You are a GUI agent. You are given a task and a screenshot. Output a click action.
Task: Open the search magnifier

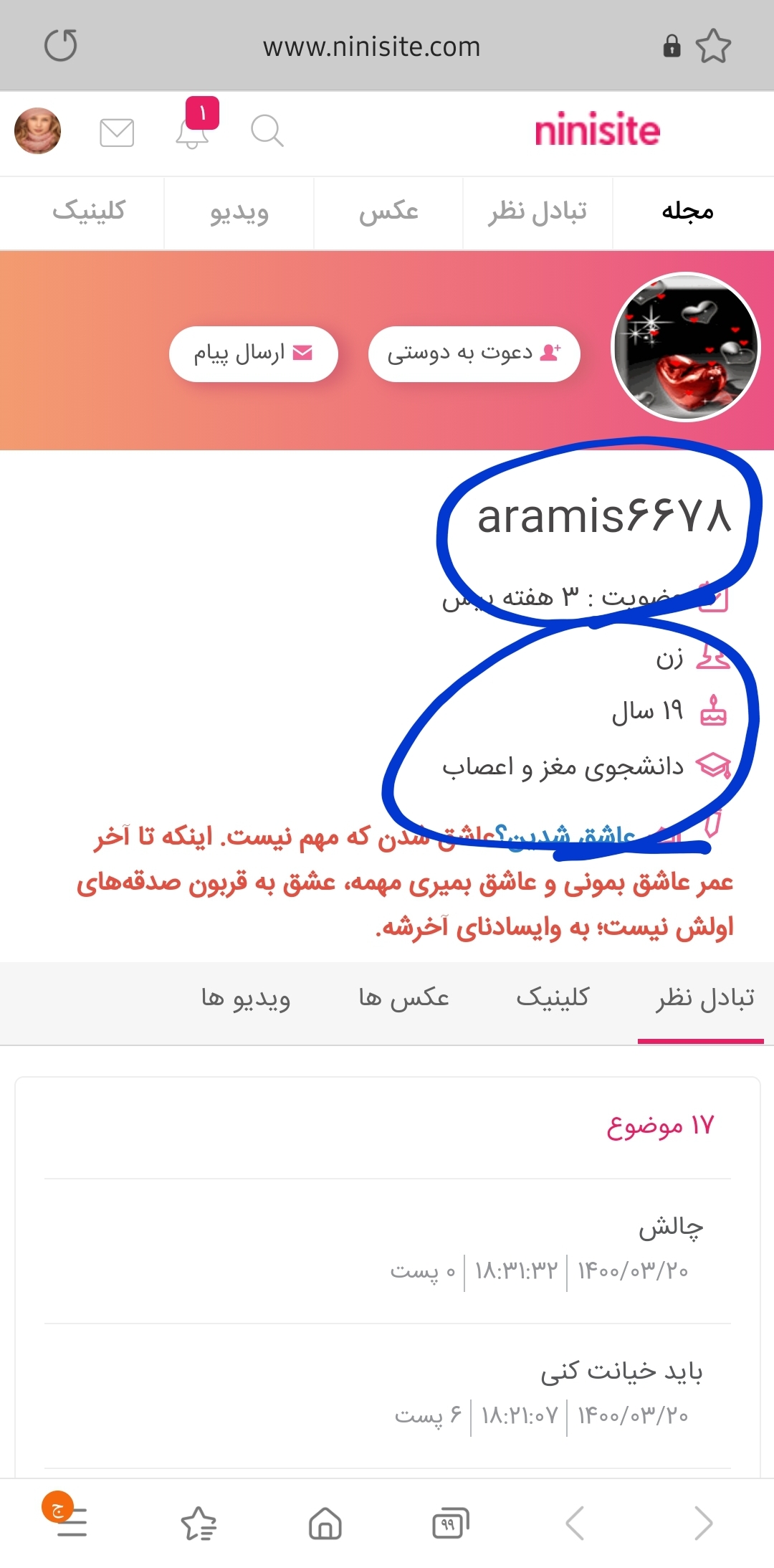[267, 131]
